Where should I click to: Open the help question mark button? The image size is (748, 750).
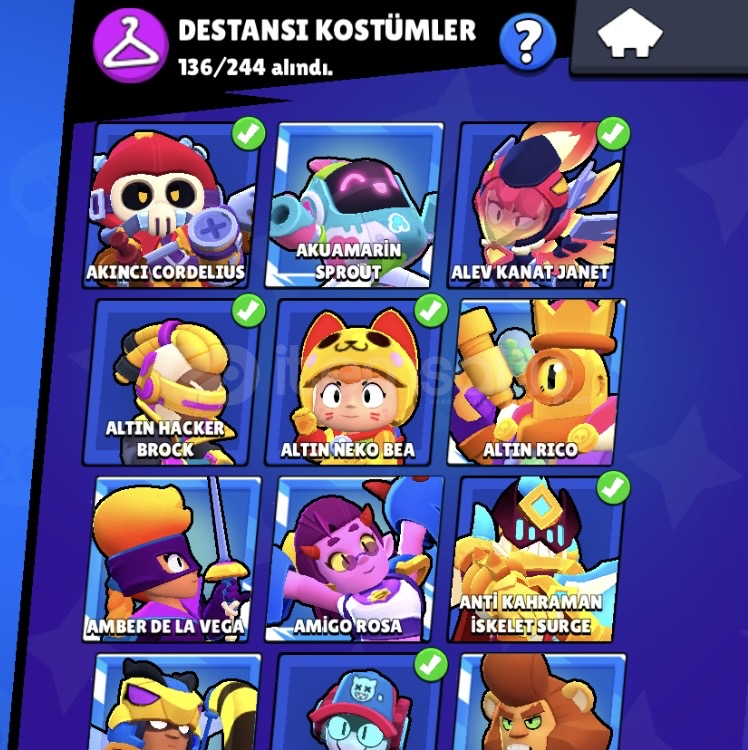point(527,42)
